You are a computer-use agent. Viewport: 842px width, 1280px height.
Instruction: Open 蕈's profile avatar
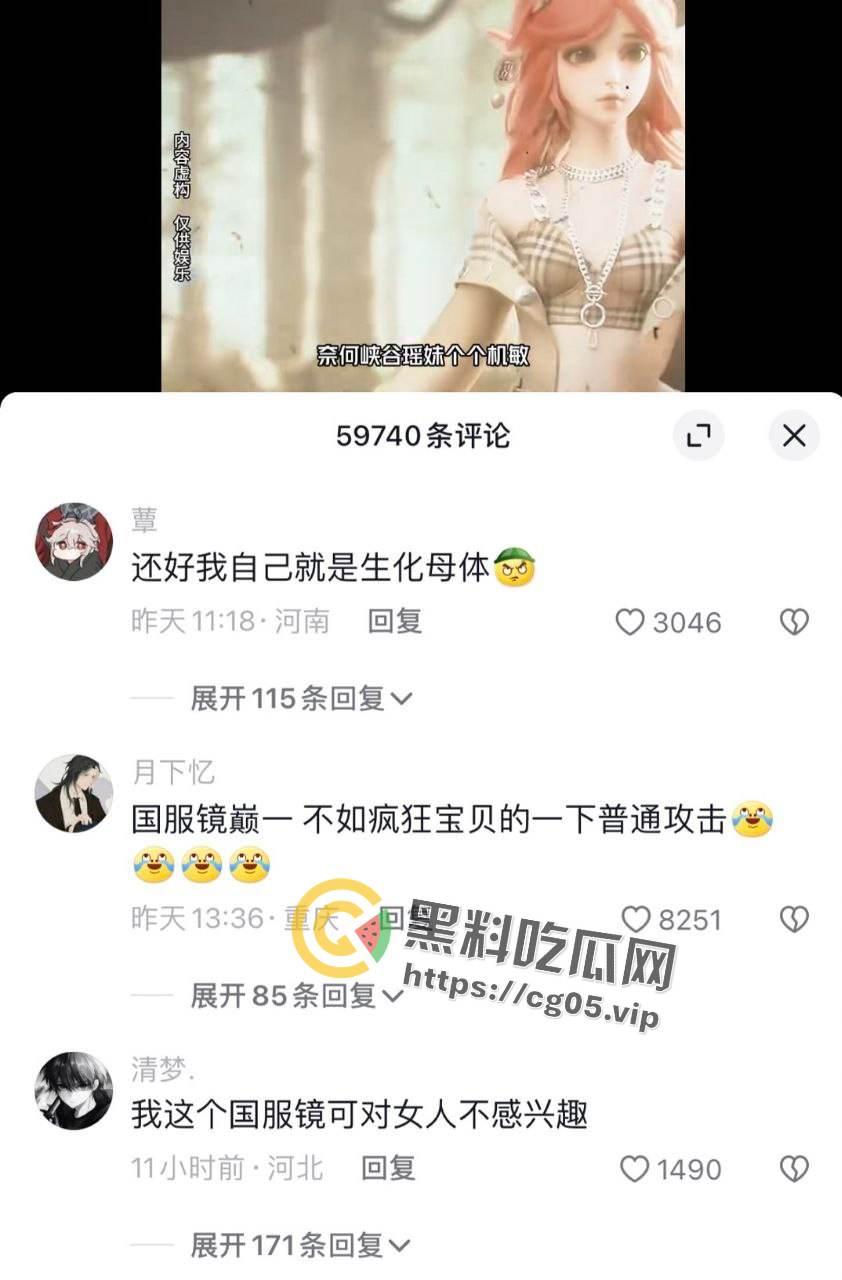point(73,540)
